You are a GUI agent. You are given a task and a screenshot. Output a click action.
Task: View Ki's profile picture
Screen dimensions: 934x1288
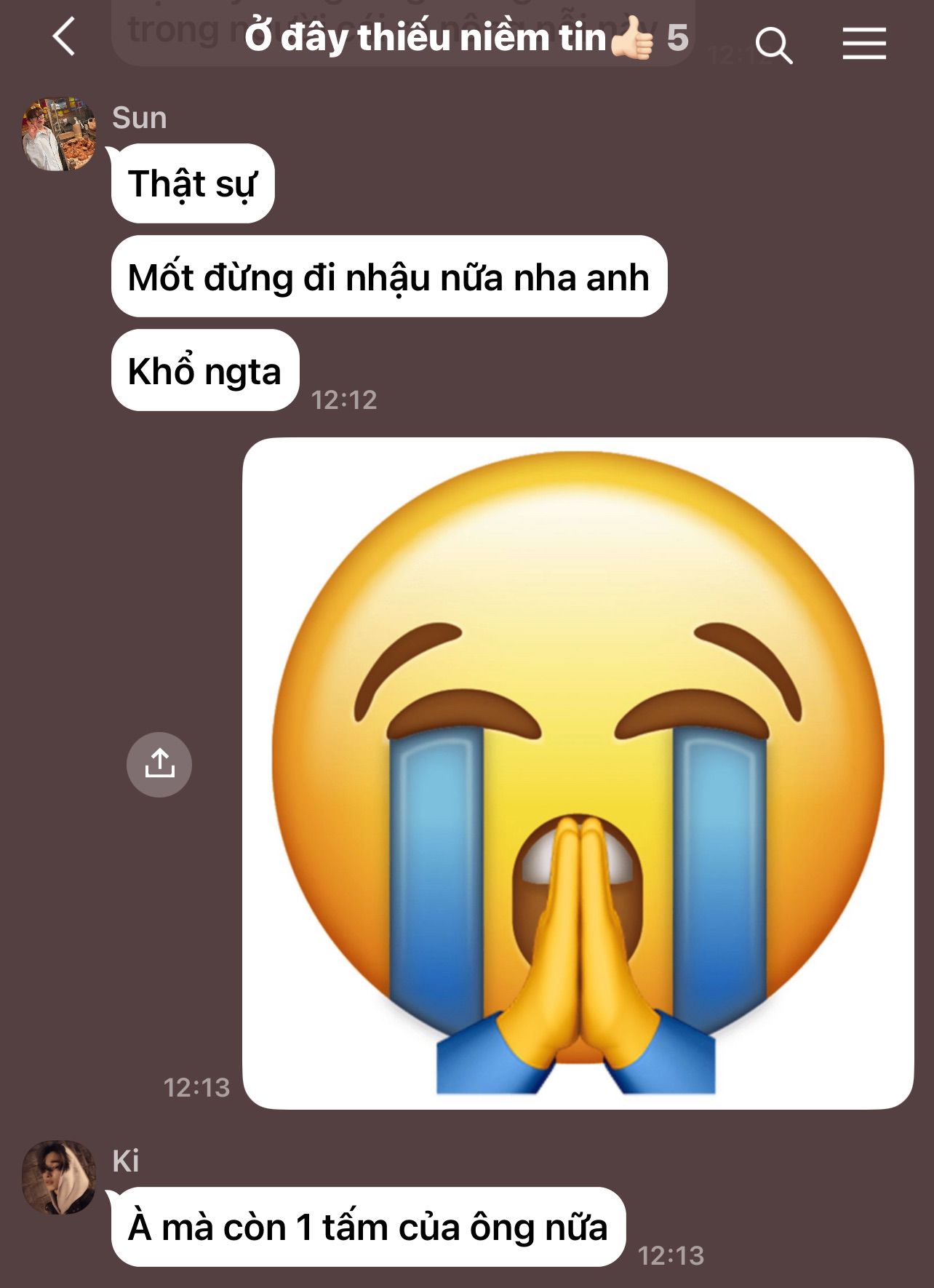click(x=59, y=1177)
